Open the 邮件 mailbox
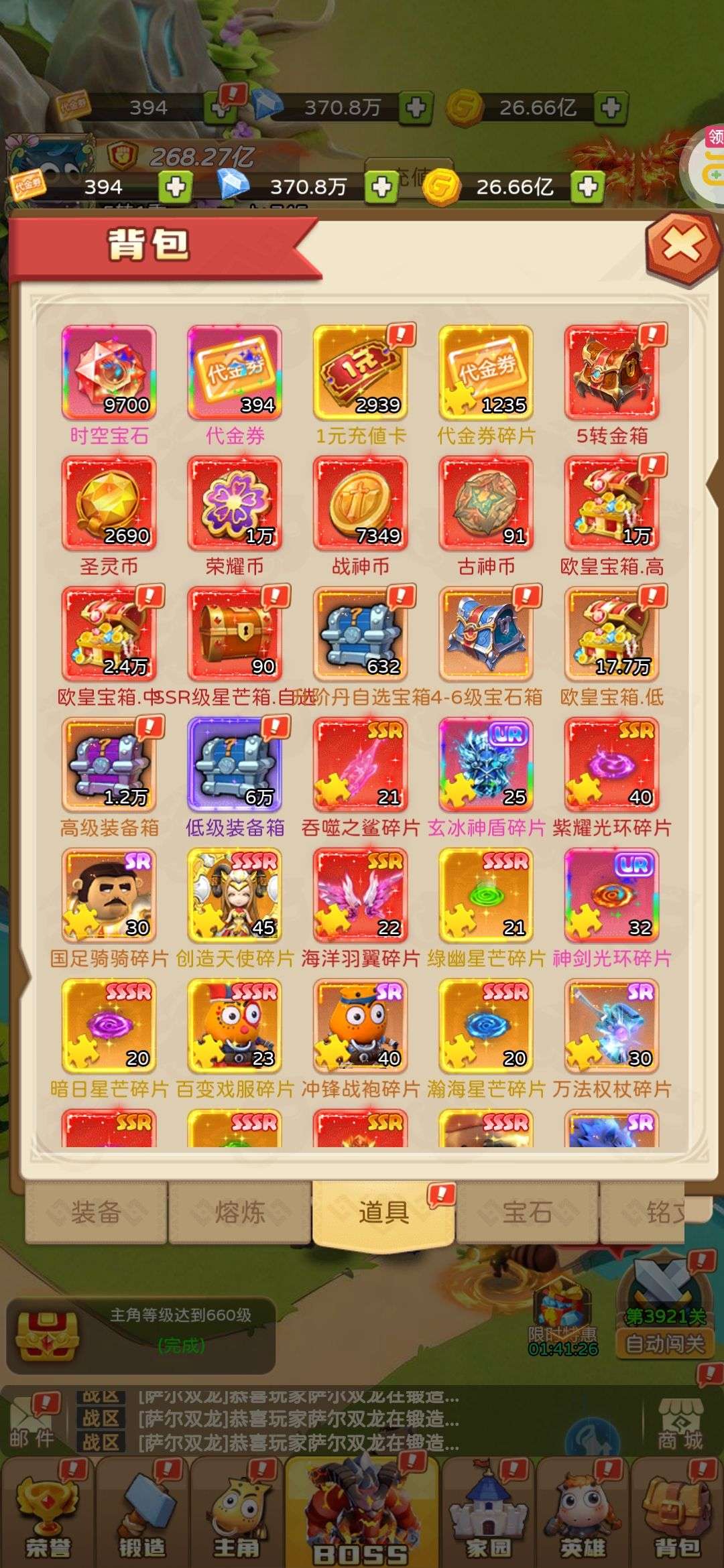The height and width of the screenshot is (1568, 724). pyautogui.click(x=32, y=1422)
